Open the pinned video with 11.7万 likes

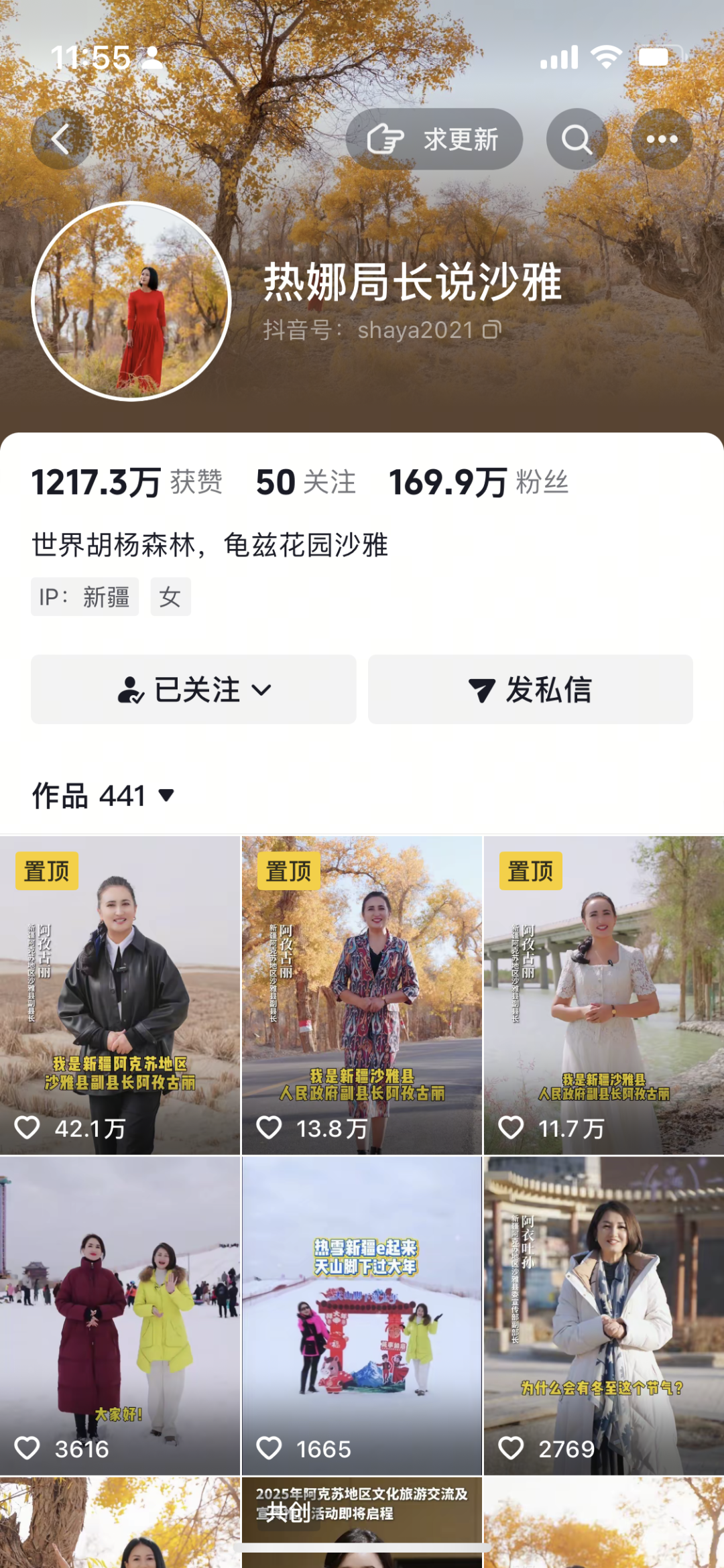(x=603, y=996)
